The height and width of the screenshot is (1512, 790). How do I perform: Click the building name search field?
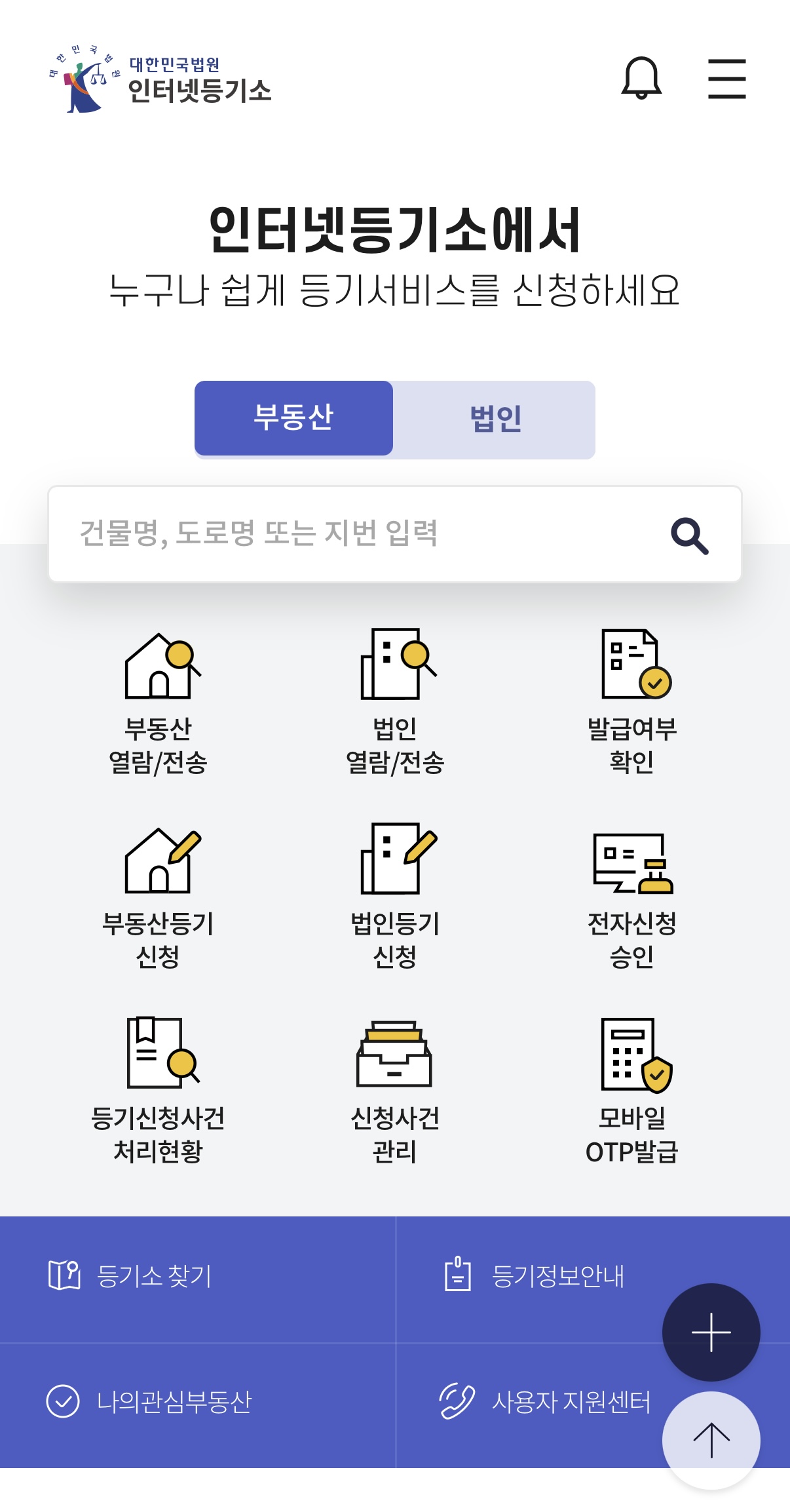pos(328,534)
